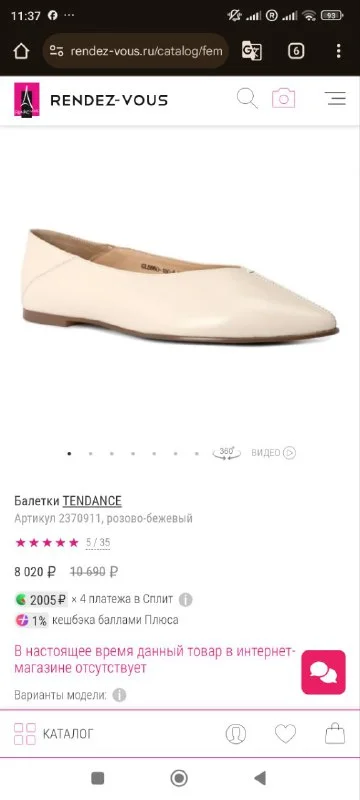The image size is (360, 800).
Task: Open the hamburger menu
Action: [336, 98]
